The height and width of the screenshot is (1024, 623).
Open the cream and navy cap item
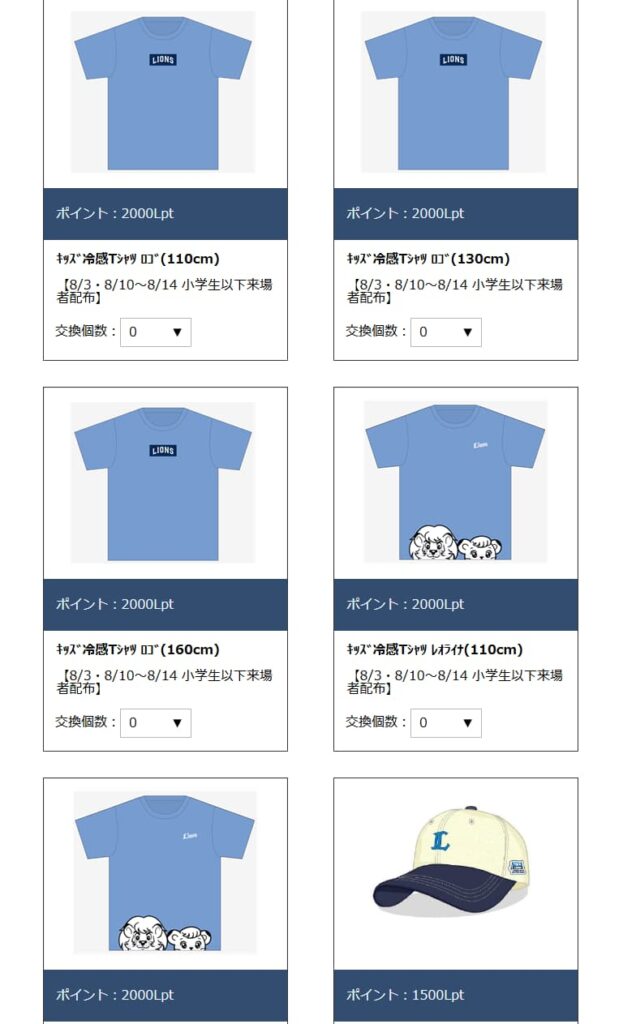[x=452, y=868]
